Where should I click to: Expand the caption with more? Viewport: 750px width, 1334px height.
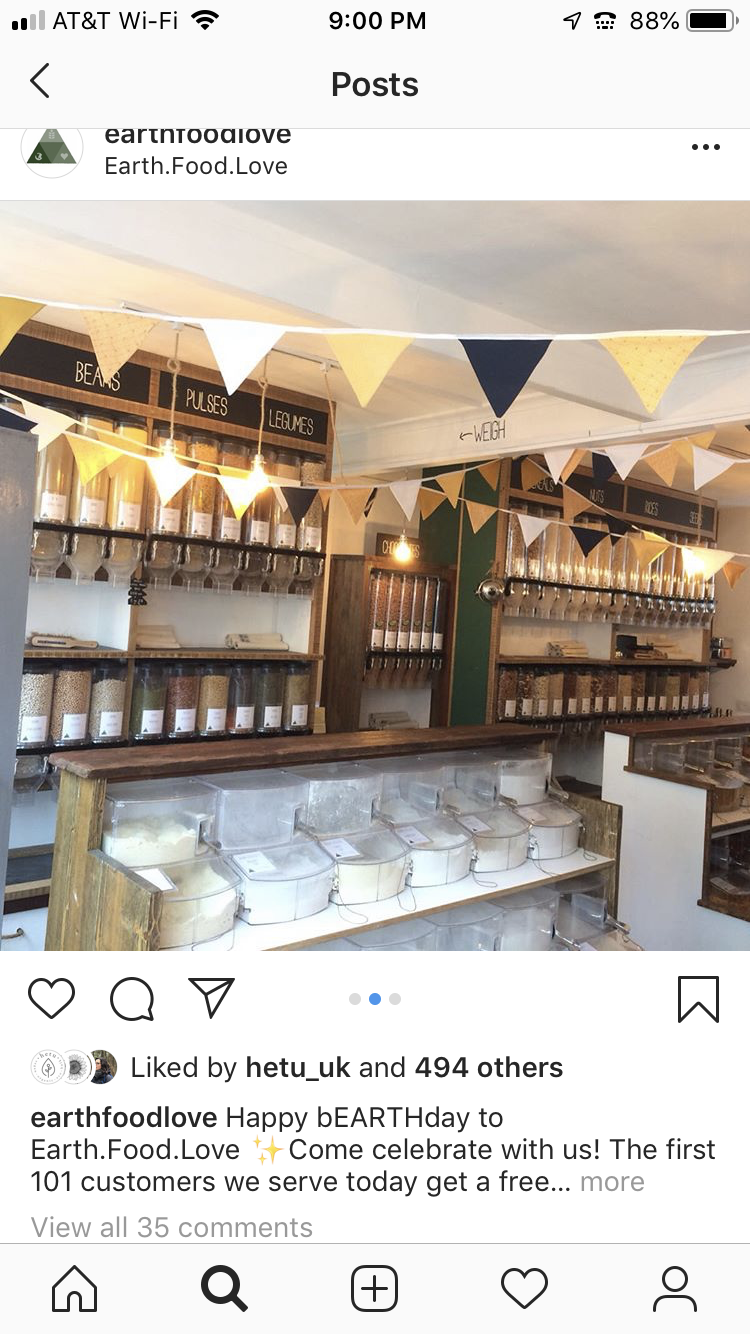tap(611, 1181)
